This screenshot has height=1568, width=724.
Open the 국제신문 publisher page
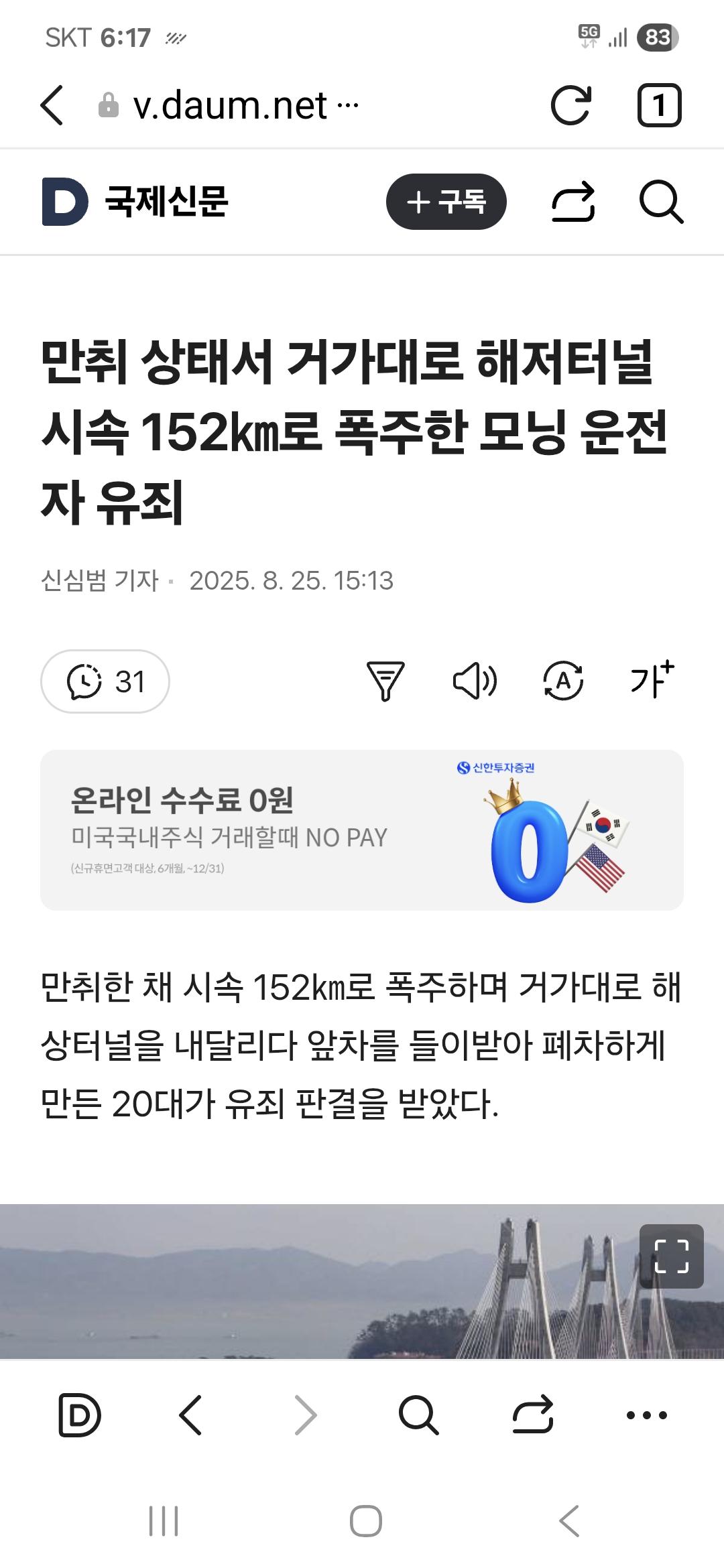(166, 202)
